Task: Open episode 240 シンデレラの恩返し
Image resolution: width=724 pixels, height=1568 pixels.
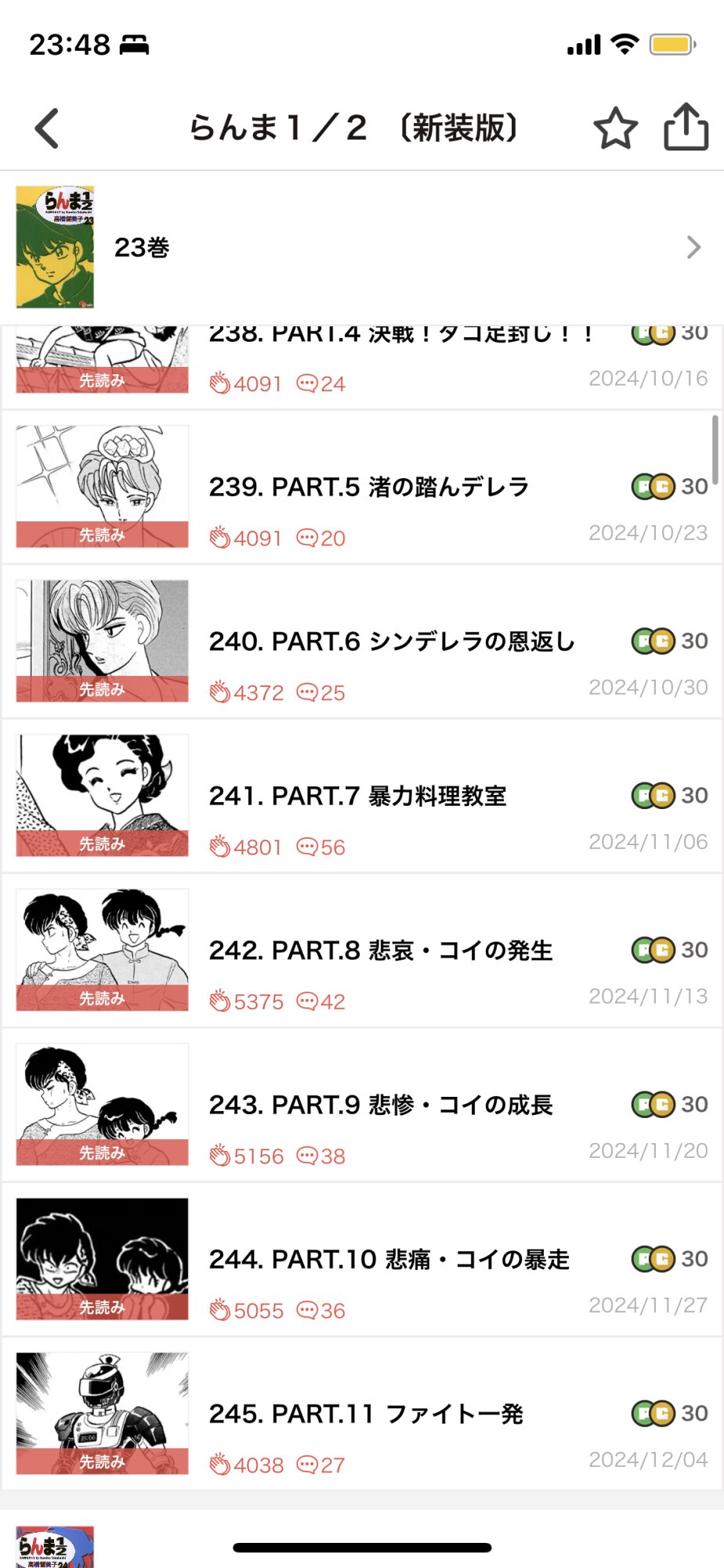Action: [x=362, y=641]
